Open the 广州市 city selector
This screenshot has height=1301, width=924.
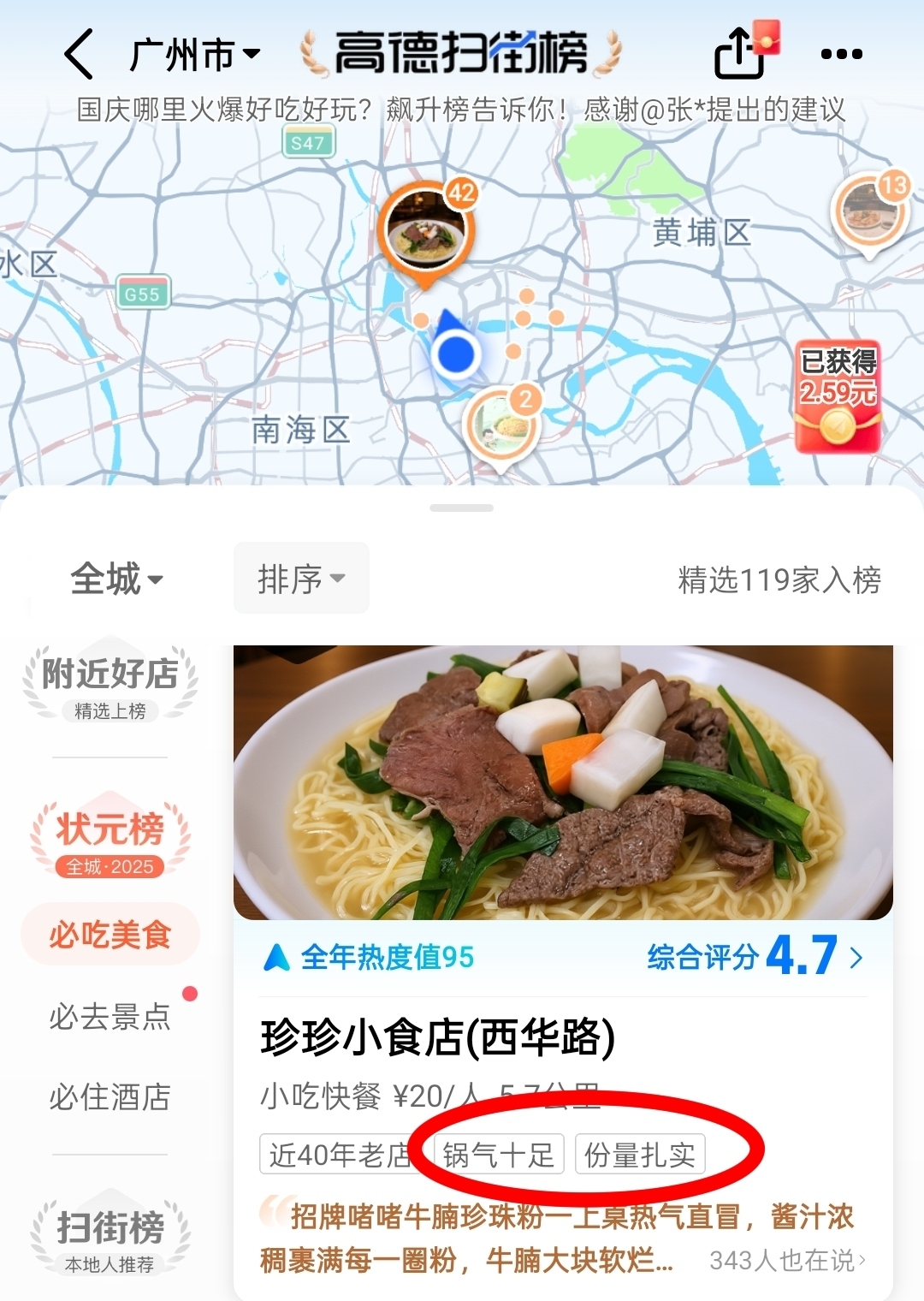tap(194, 55)
